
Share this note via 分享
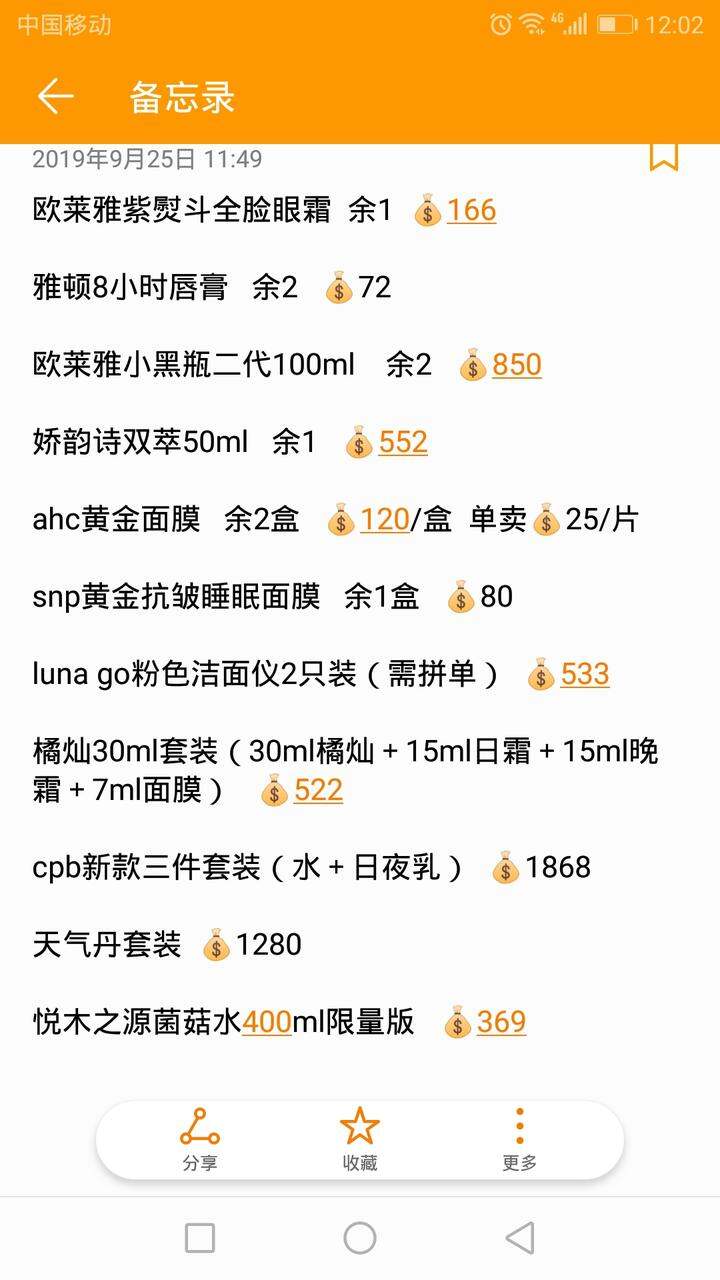tap(200, 1140)
